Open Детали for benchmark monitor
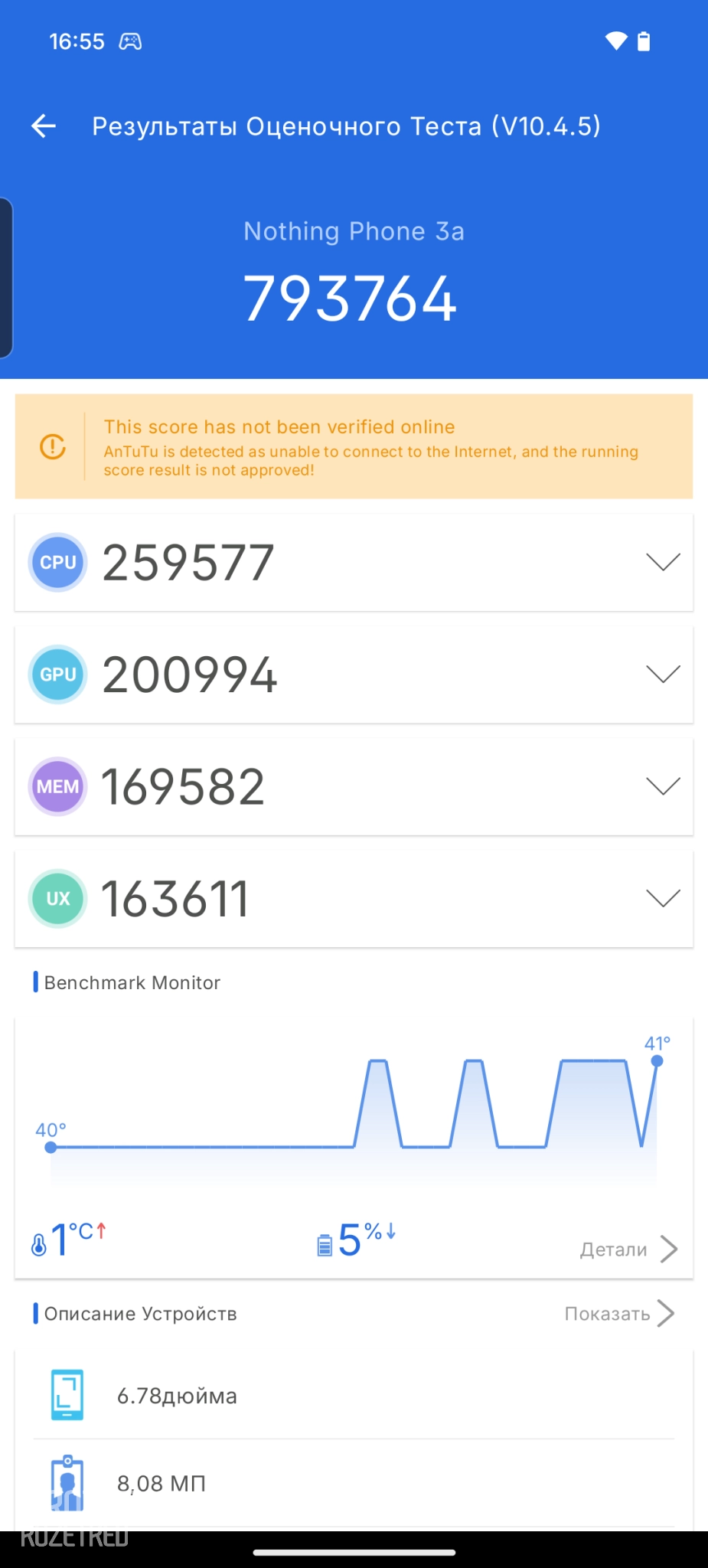708x1568 pixels. click(x=628, y=1249)
